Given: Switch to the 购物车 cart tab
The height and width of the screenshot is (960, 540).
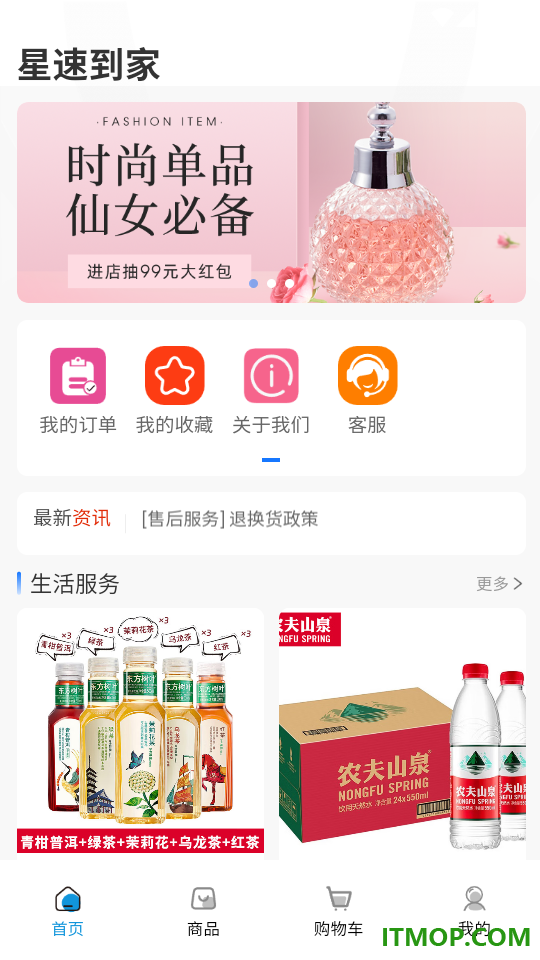Looking at the screenshot, I should [x=339, y=912].
